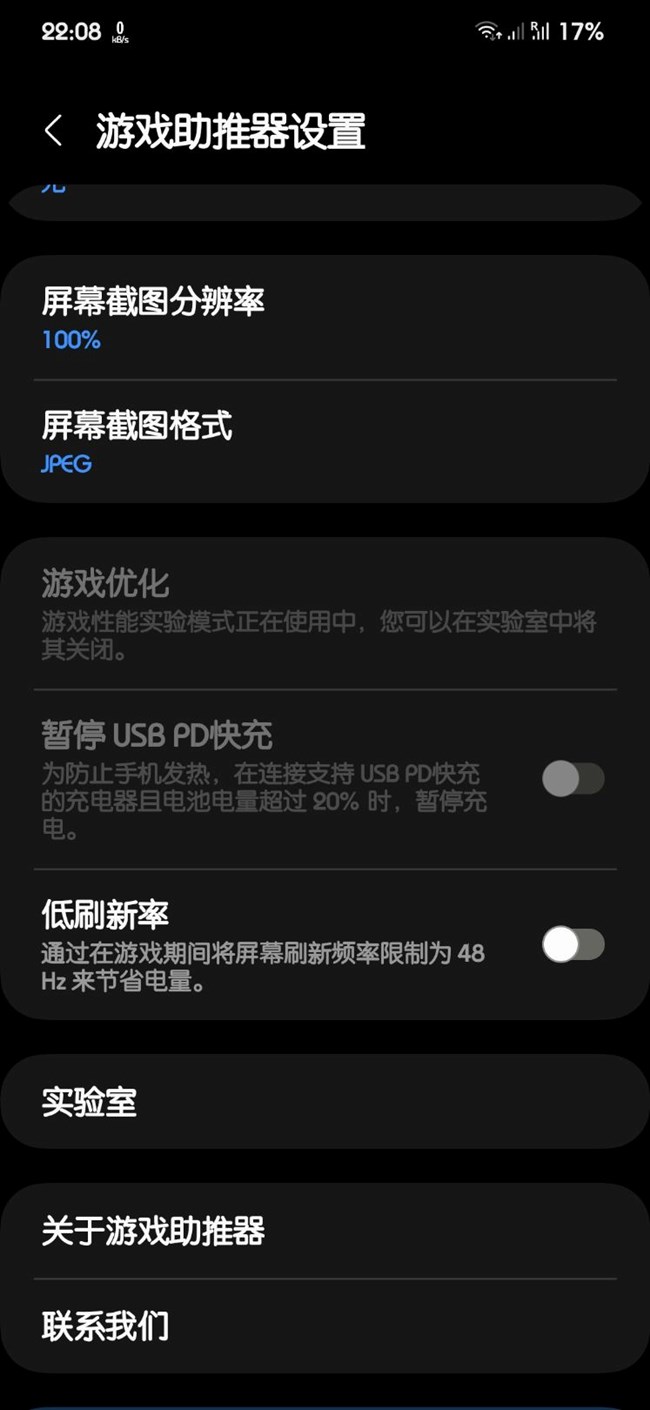Open 联系我们
Screen dimensions: 650x1410
tap(325, 1326)
